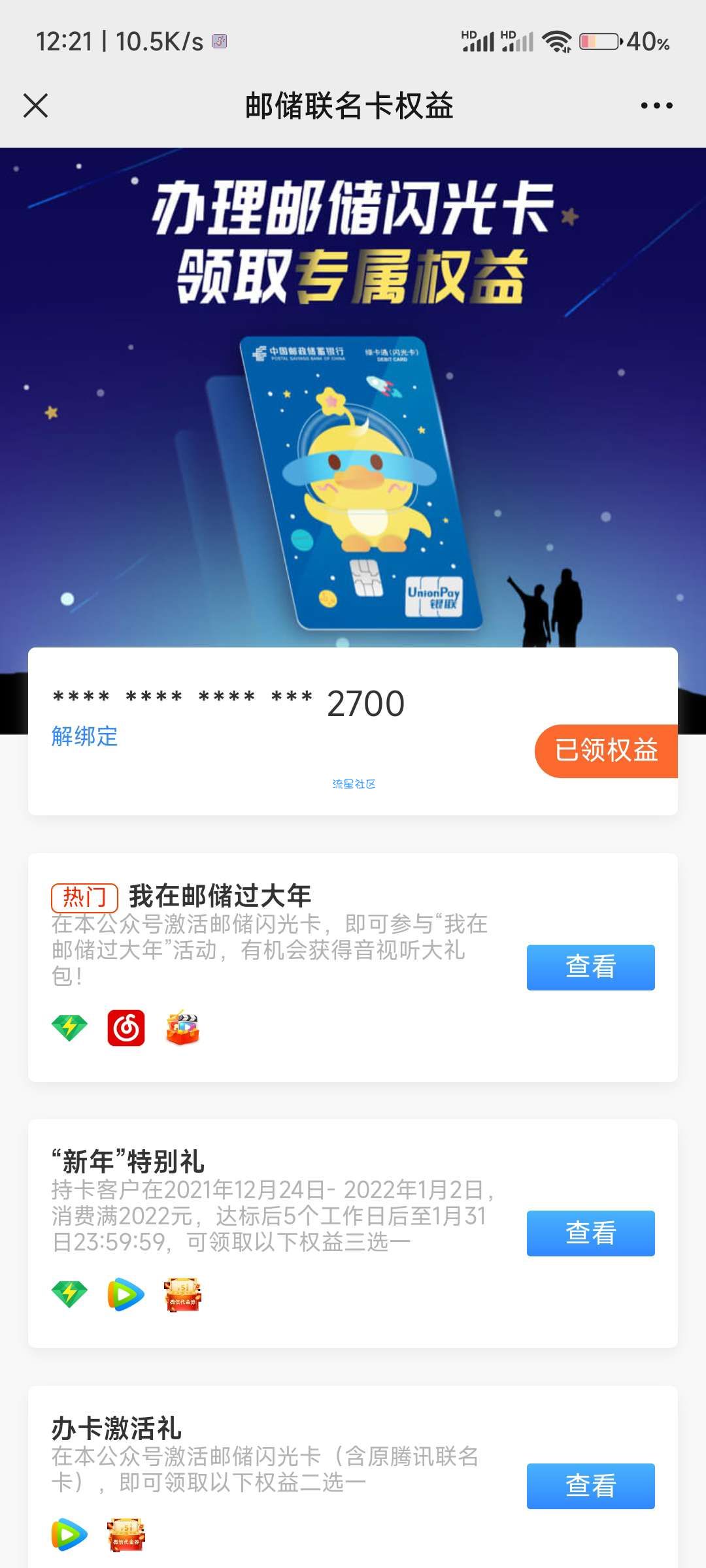Tap the orange 已领权益 button
This screenshot has width=706, height=1568.
coord(606,750)
